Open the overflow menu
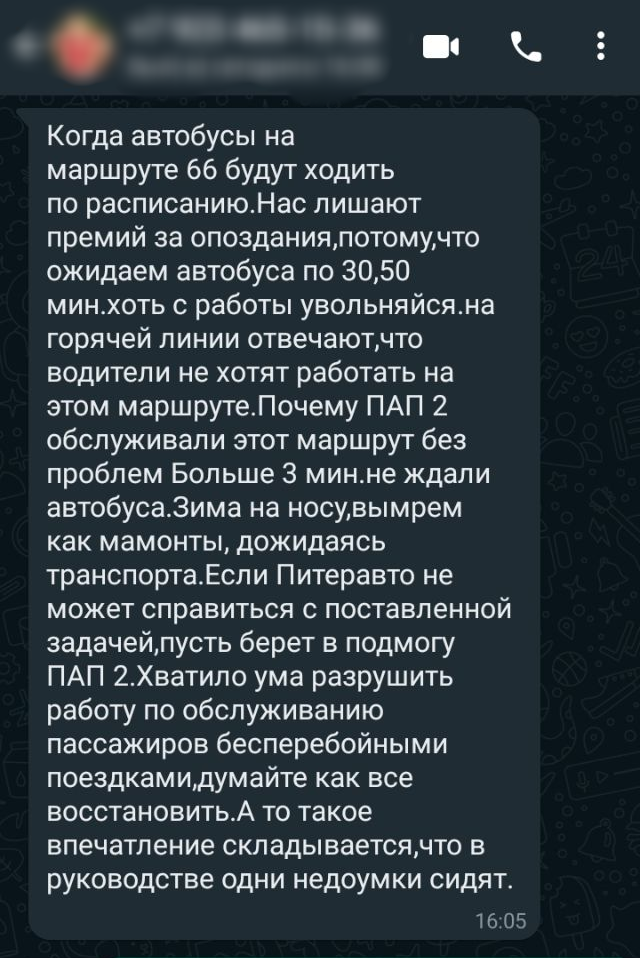Image resolution: width=640 pixels, height=958 pixels. click(x=600, y=46)
